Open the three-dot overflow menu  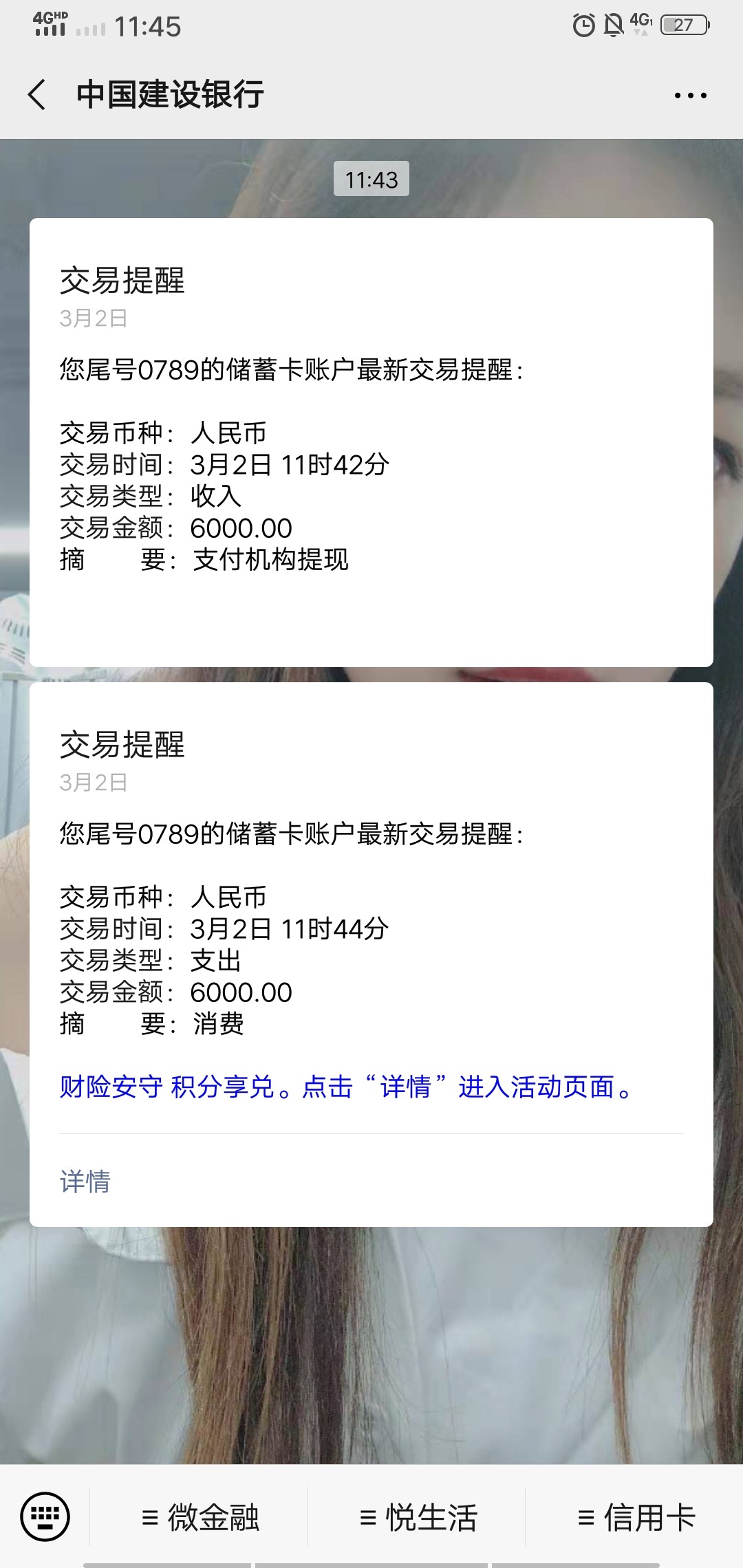click(x=690, y=96)
